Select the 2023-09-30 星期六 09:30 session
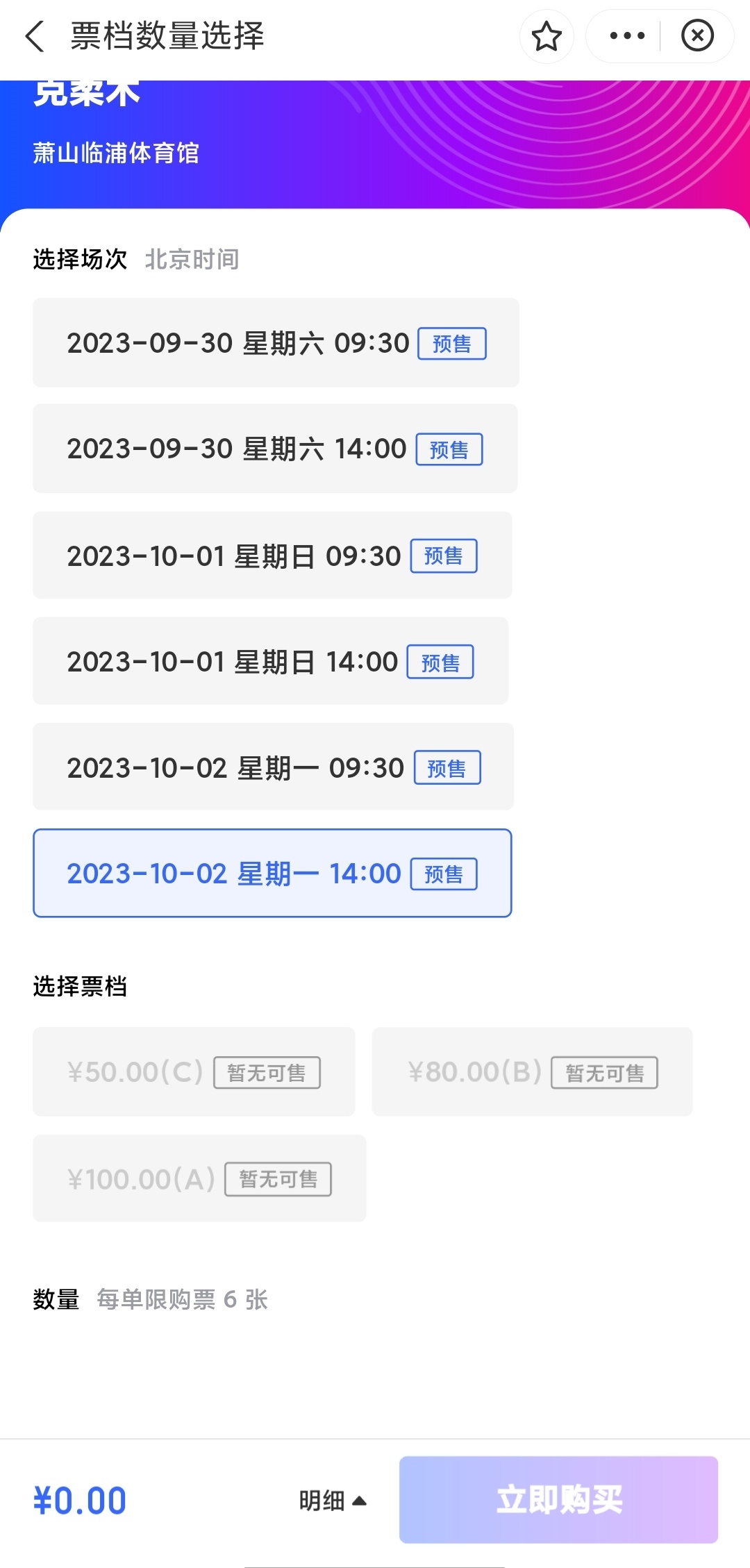The image size is (750, 1568). click(x=276, y=343)
